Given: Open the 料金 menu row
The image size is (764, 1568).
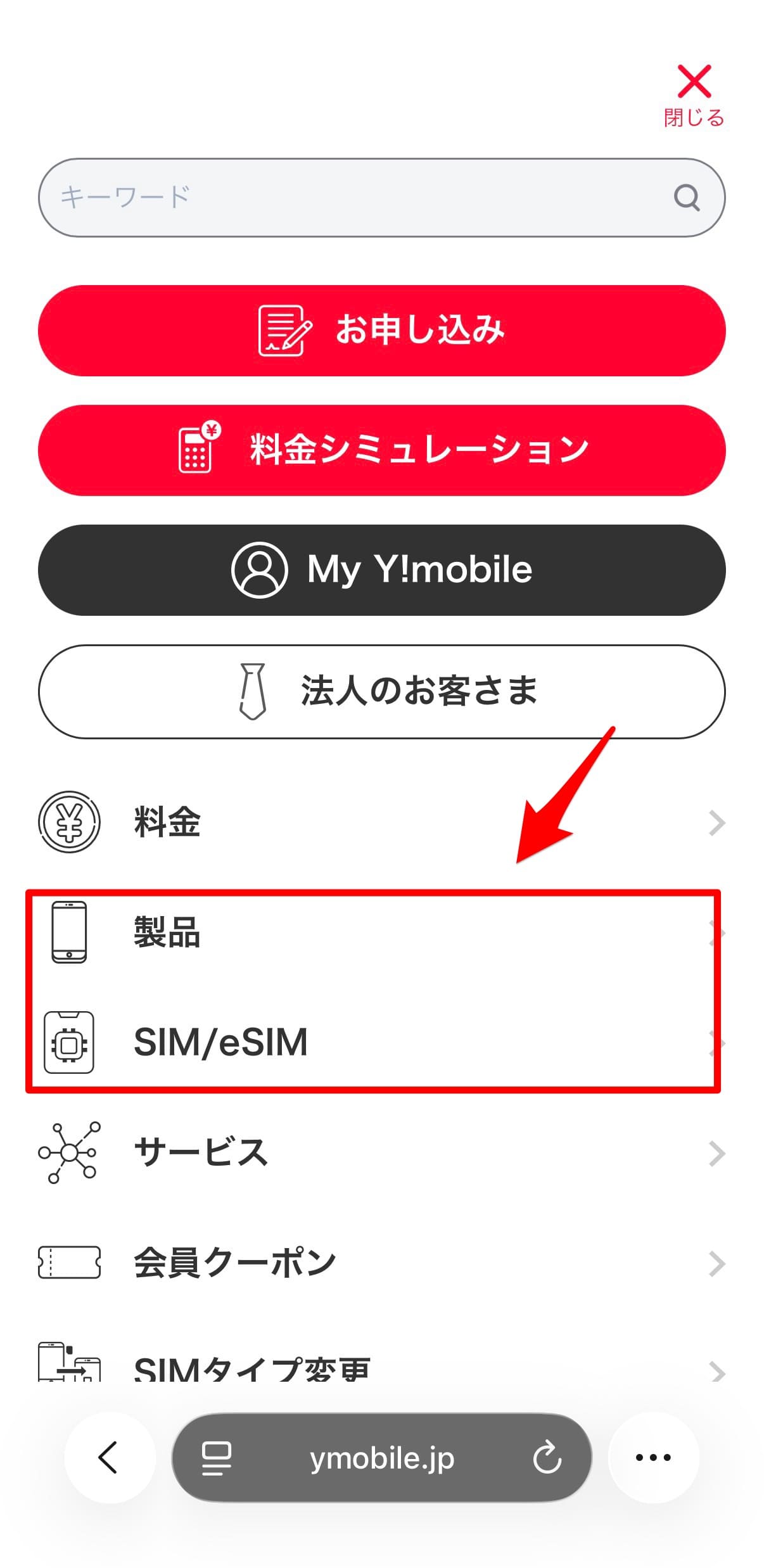Looking at the screenshot, I should click(381, 822).
